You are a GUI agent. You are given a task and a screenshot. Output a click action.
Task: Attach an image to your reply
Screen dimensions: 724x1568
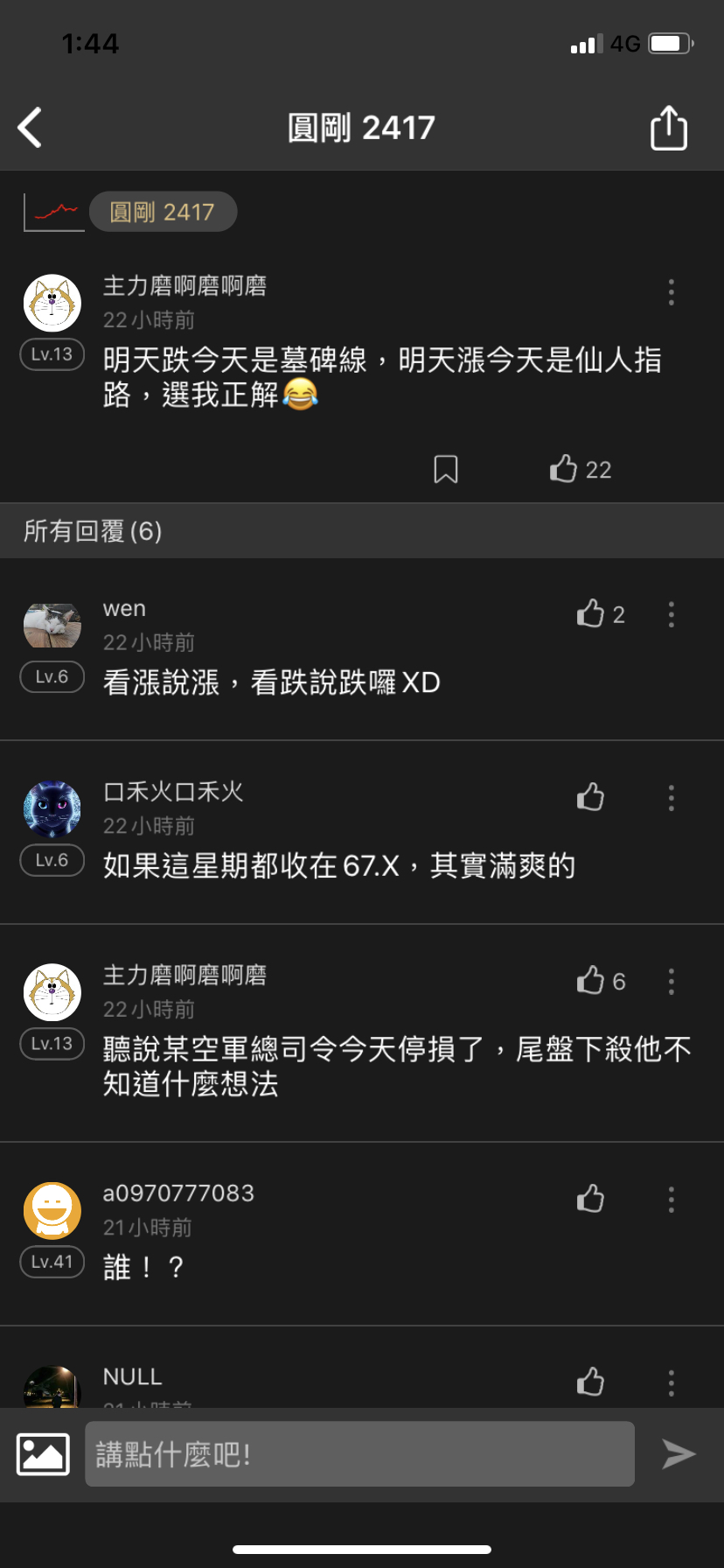tap(44, 1454)
